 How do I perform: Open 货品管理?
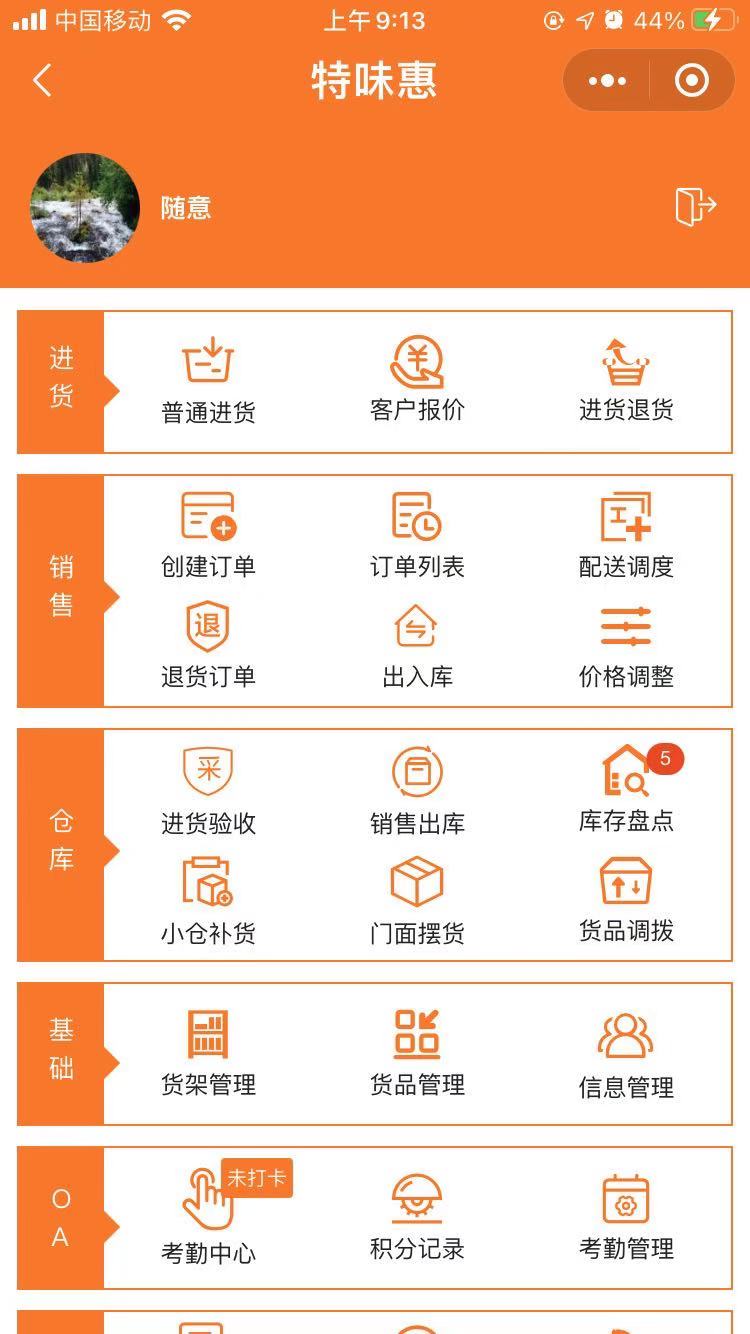(417, 1053)
